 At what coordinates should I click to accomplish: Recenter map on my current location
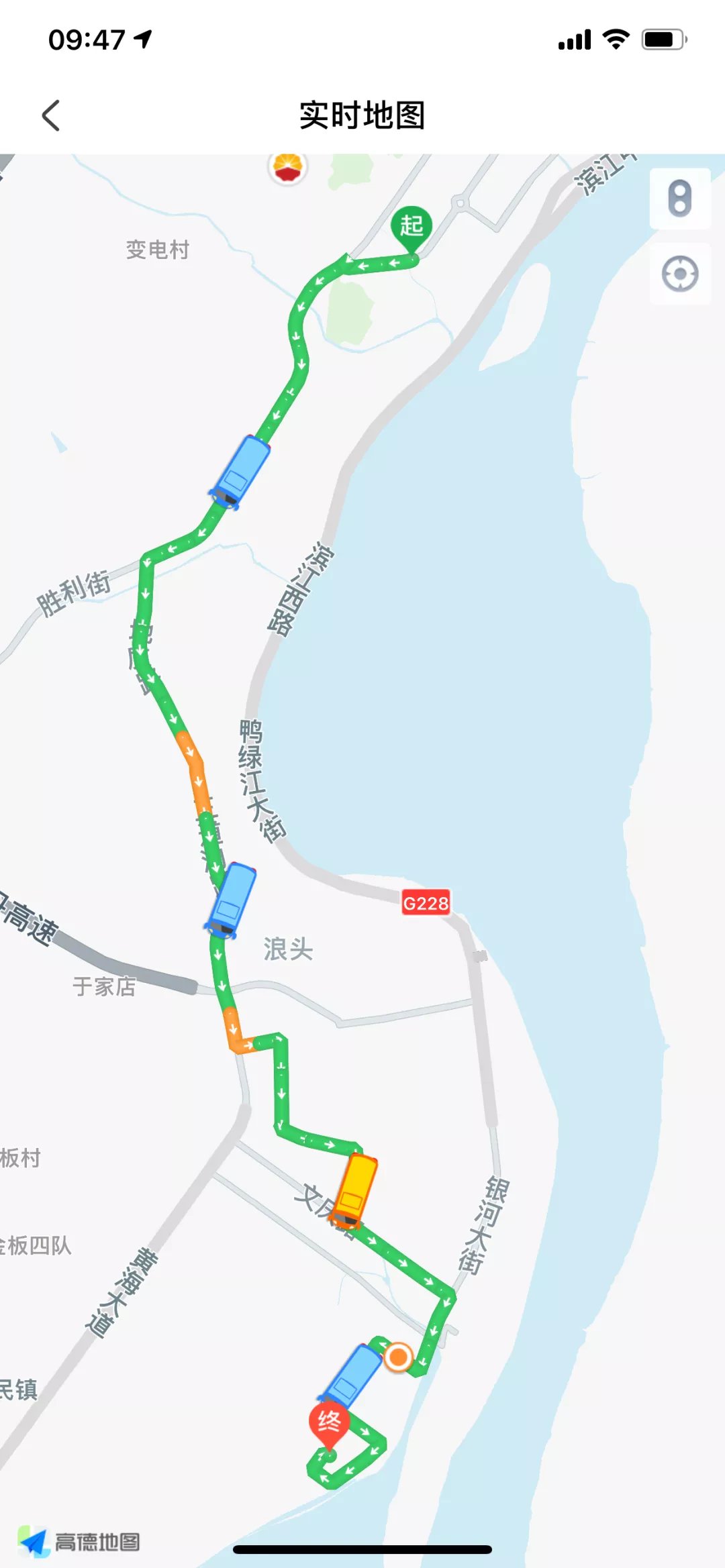[679, 274]
